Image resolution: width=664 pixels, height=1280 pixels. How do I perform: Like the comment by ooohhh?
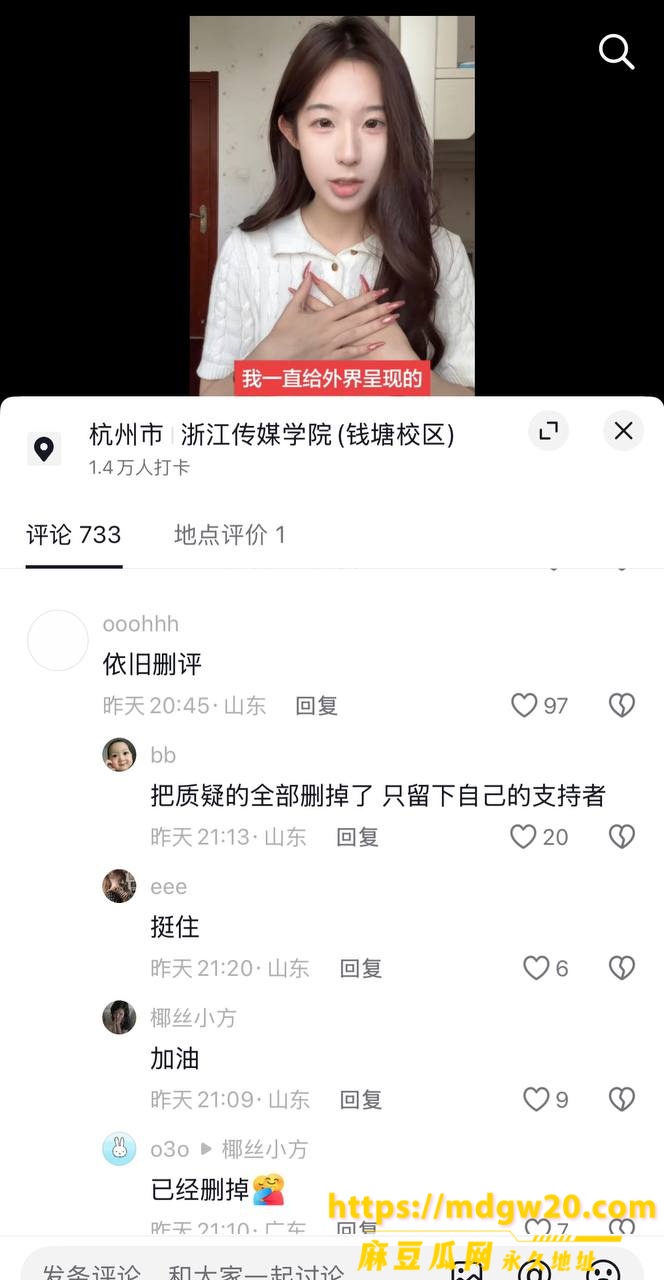[x=540, y=706]
